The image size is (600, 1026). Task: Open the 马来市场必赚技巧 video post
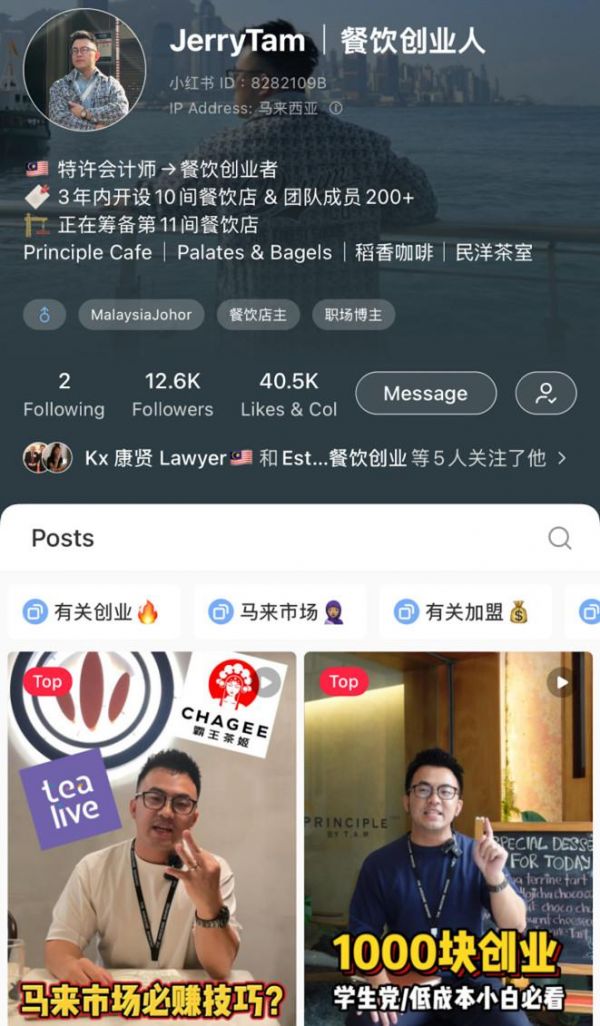[152, 838]
